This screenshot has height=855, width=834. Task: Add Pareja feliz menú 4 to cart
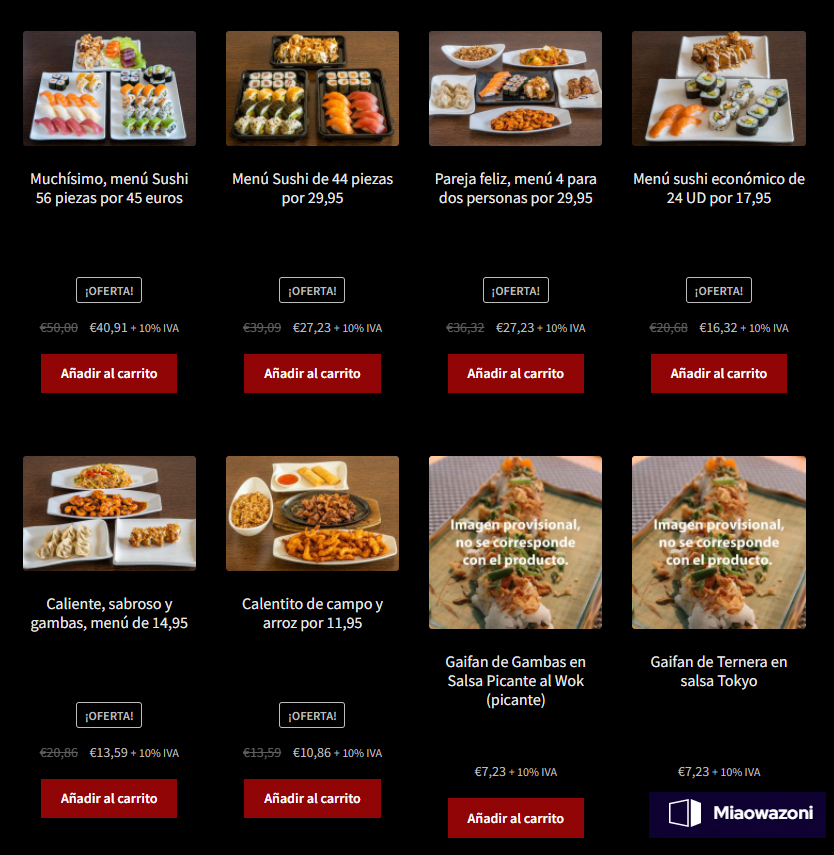click(515, 373)
